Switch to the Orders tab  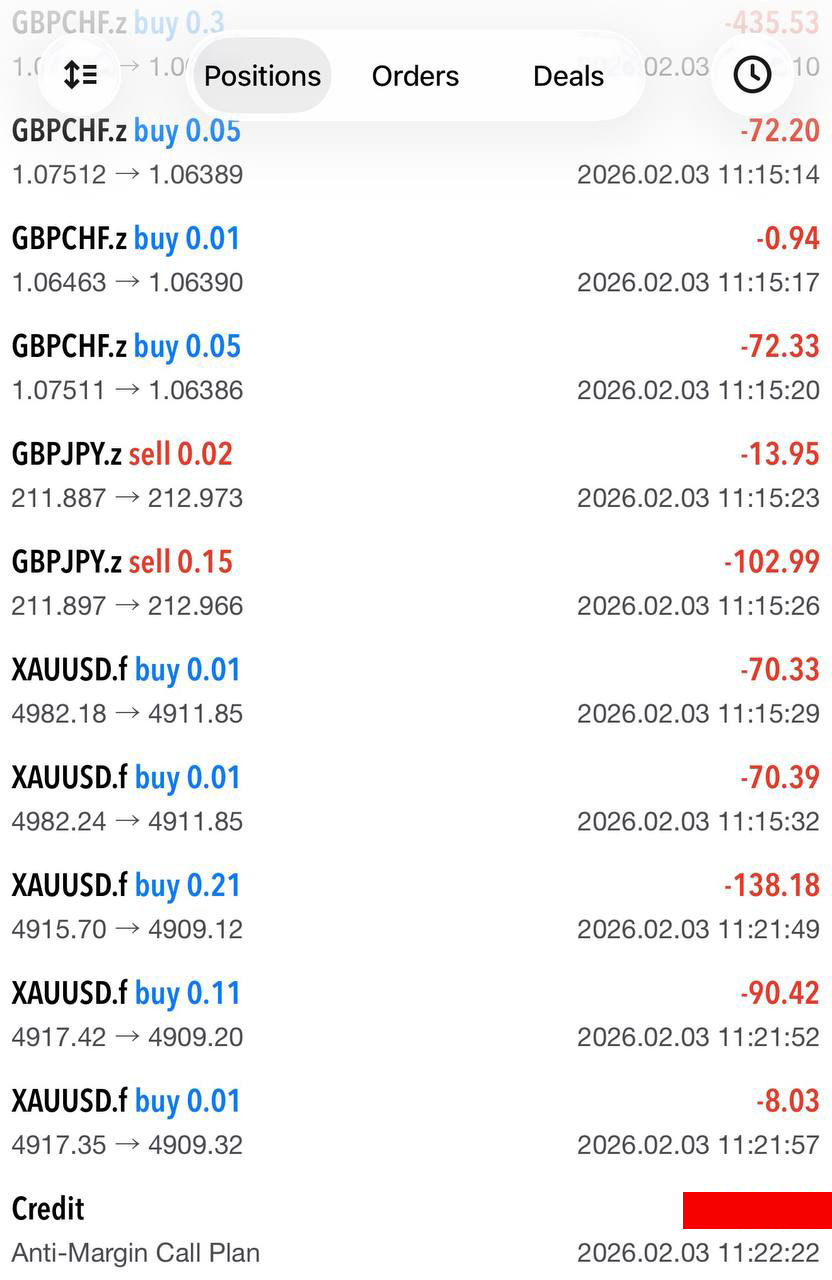point(415,76)
